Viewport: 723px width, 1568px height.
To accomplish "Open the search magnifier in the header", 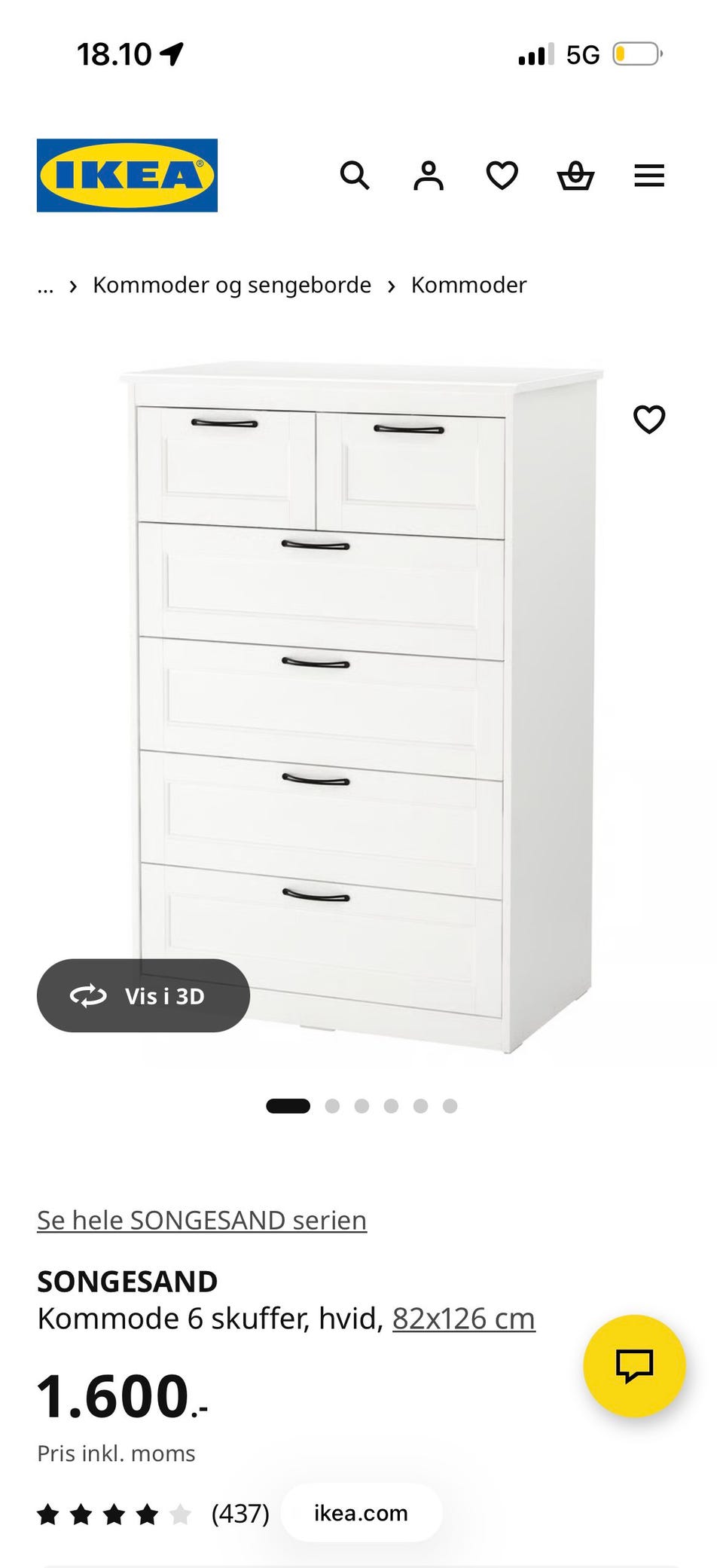I will pyautogui.click(x=355, y=176).
